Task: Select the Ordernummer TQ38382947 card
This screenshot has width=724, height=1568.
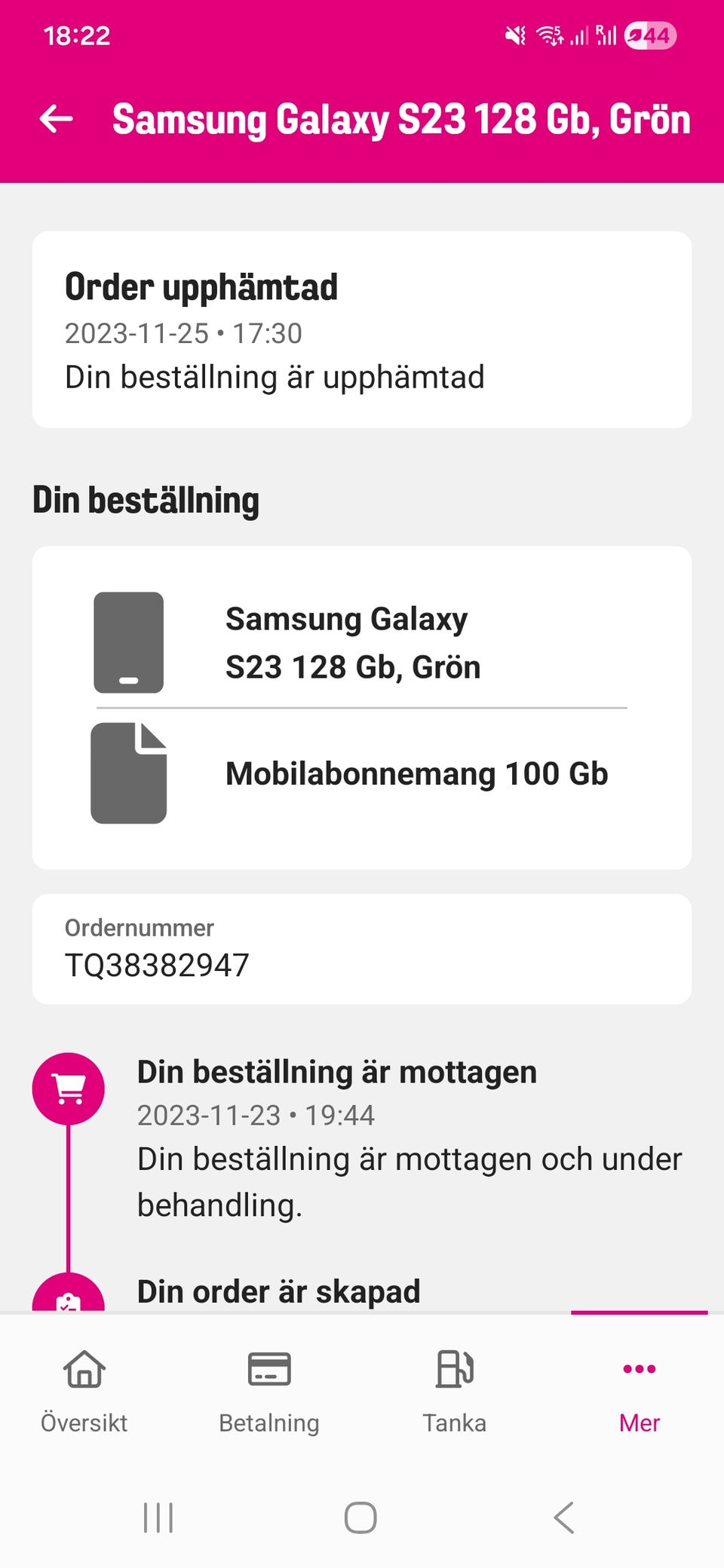Action: [x=362, y=948]
